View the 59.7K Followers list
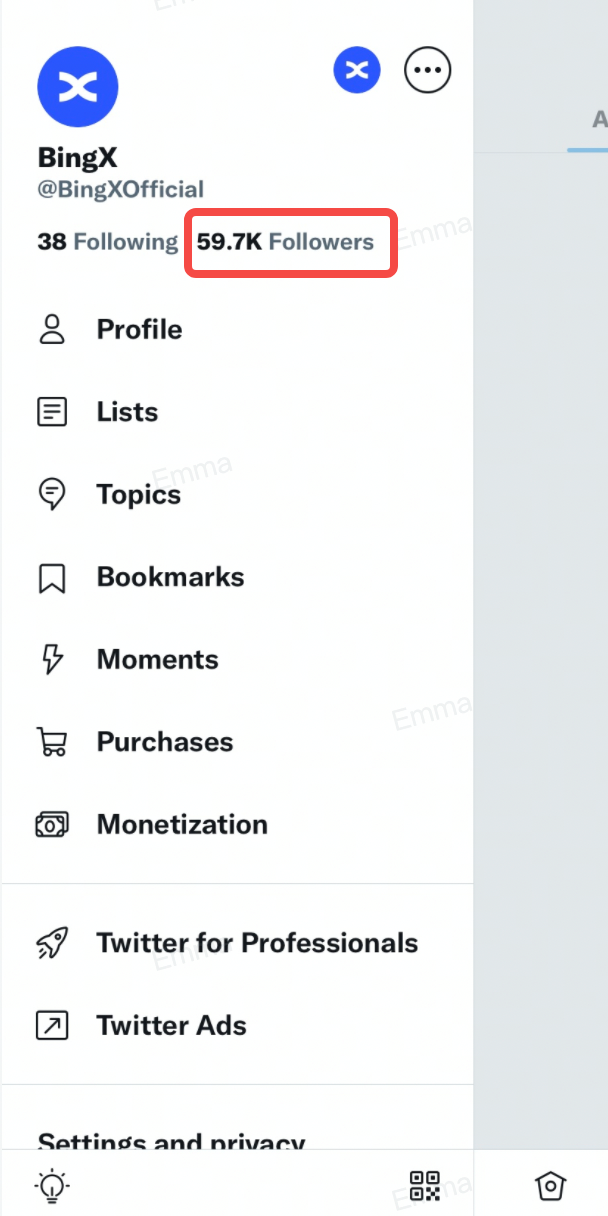The height and width of the screenshot is (1216, 608). click(285, 241)
